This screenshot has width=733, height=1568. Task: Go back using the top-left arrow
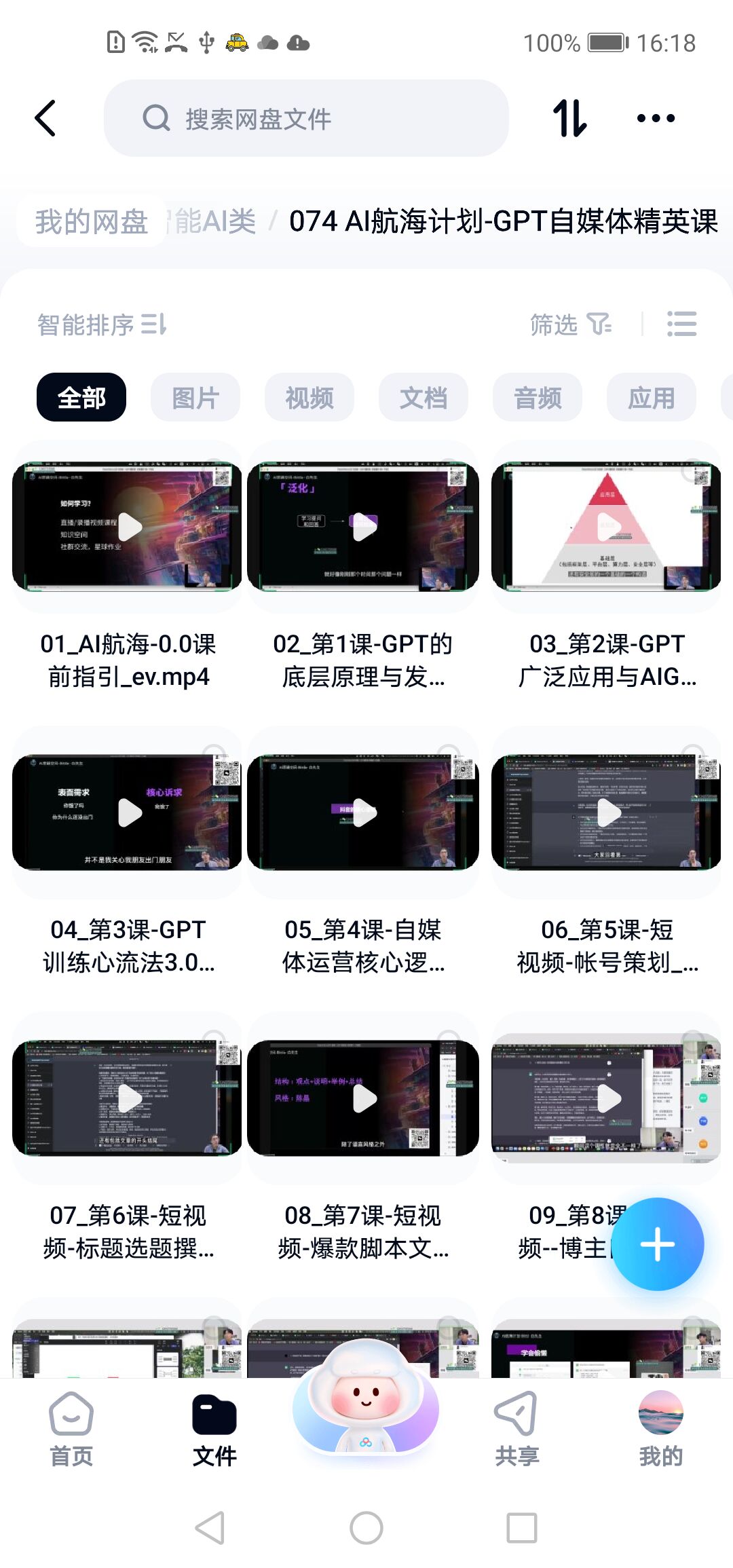pos(45,118)
